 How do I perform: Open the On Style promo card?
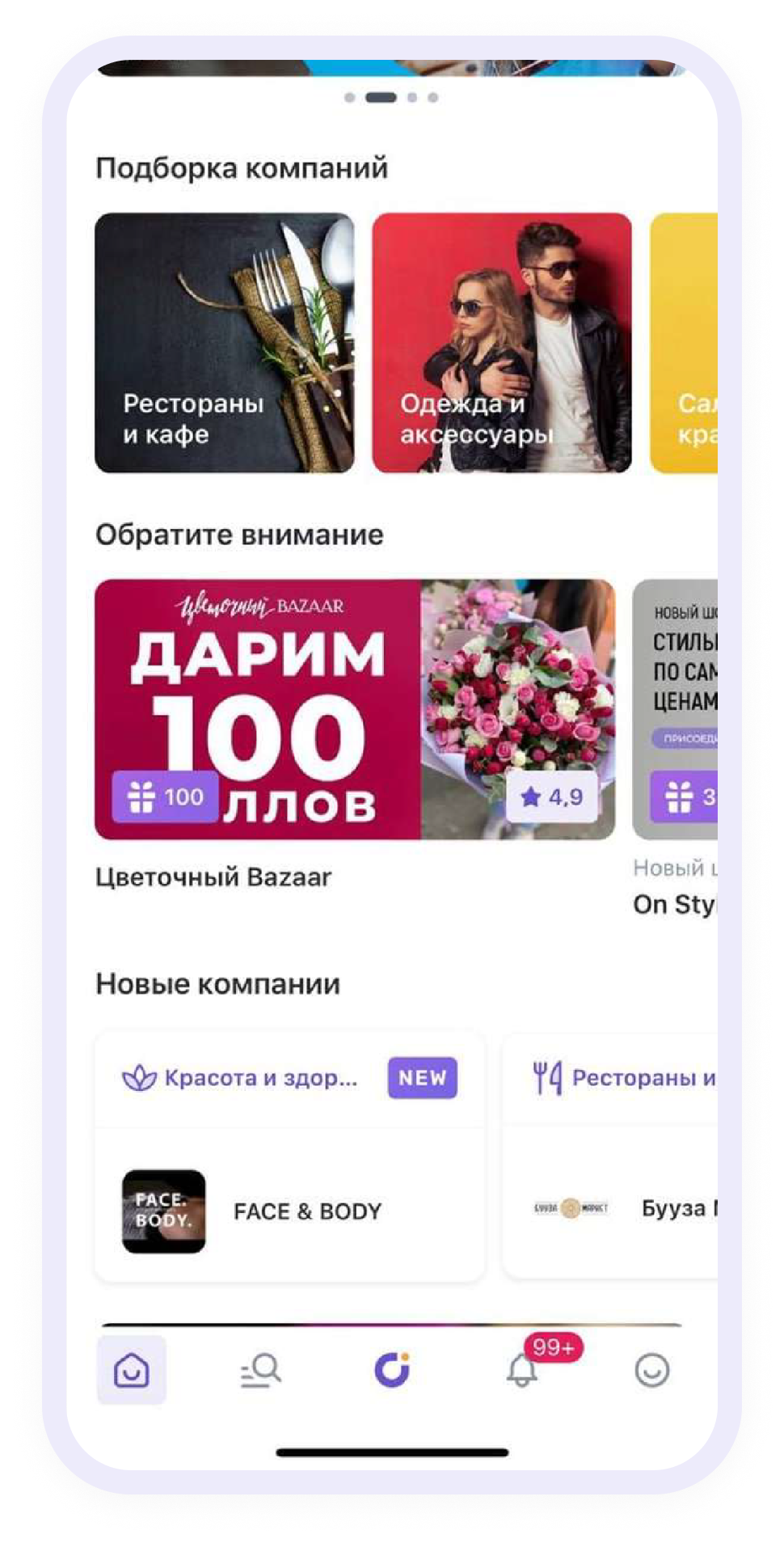pos(676,709)
